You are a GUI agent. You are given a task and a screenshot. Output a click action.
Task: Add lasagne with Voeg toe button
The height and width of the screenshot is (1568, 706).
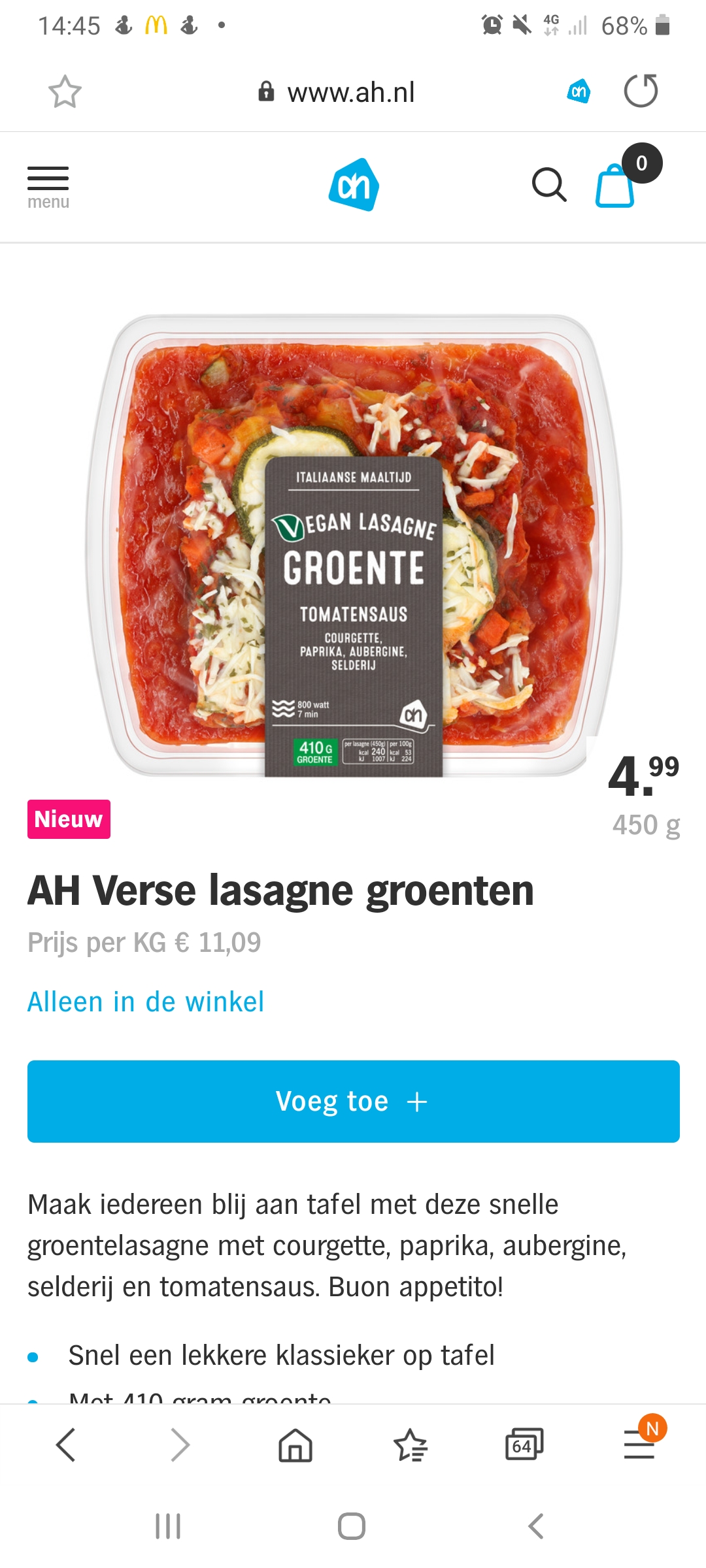[354, 1102]
